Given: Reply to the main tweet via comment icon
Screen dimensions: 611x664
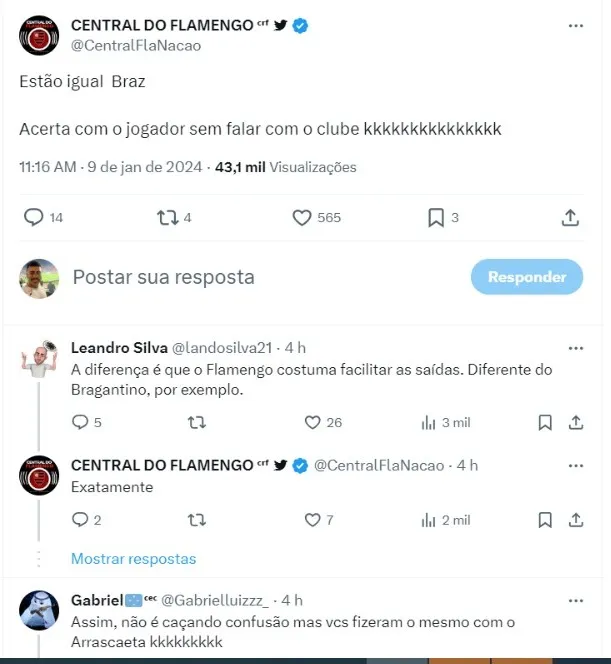Looking at the screenshot, I should coord(33,217).
